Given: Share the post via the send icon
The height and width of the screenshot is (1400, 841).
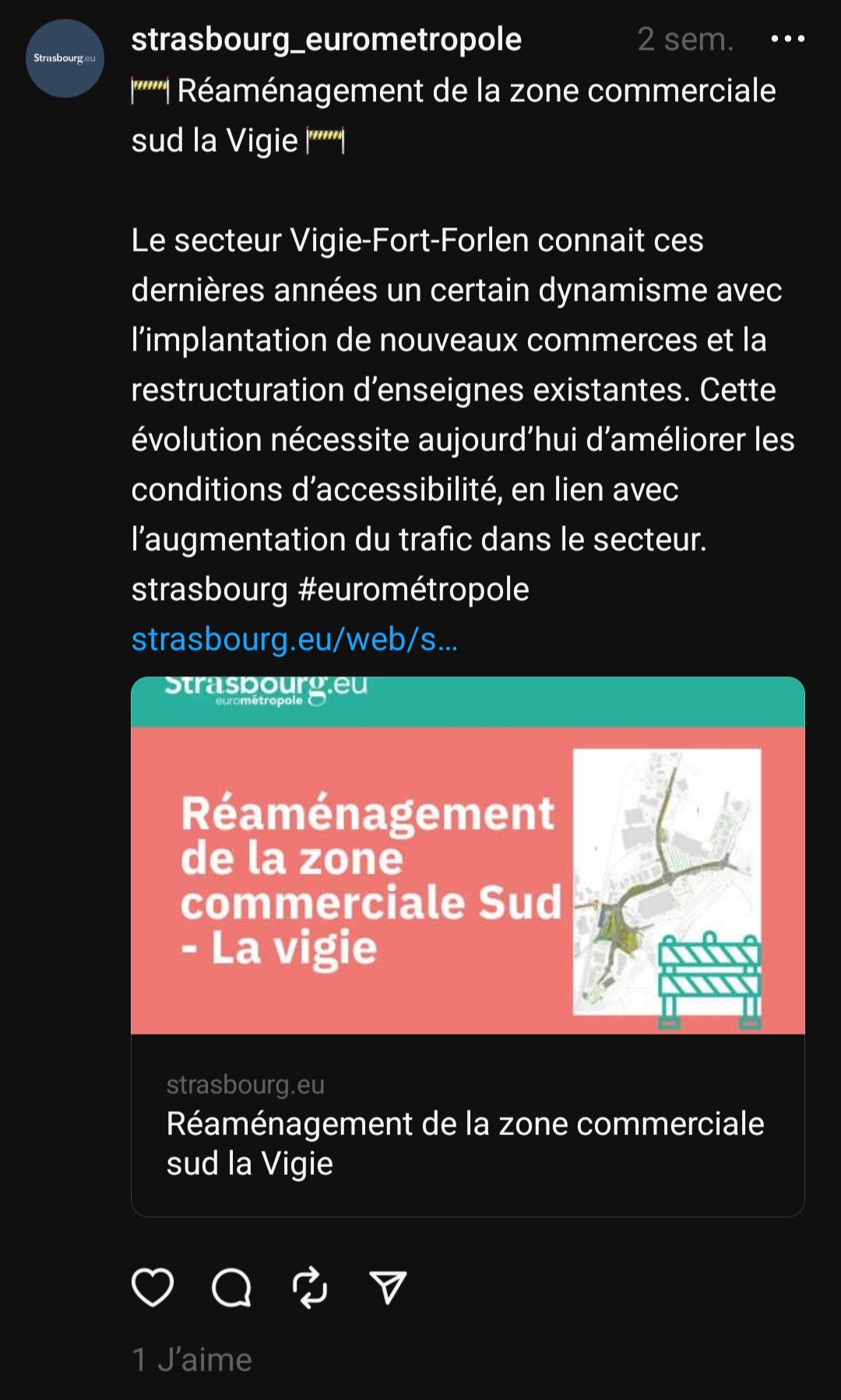Looking at the screenshot, I should pos(388,1287).
